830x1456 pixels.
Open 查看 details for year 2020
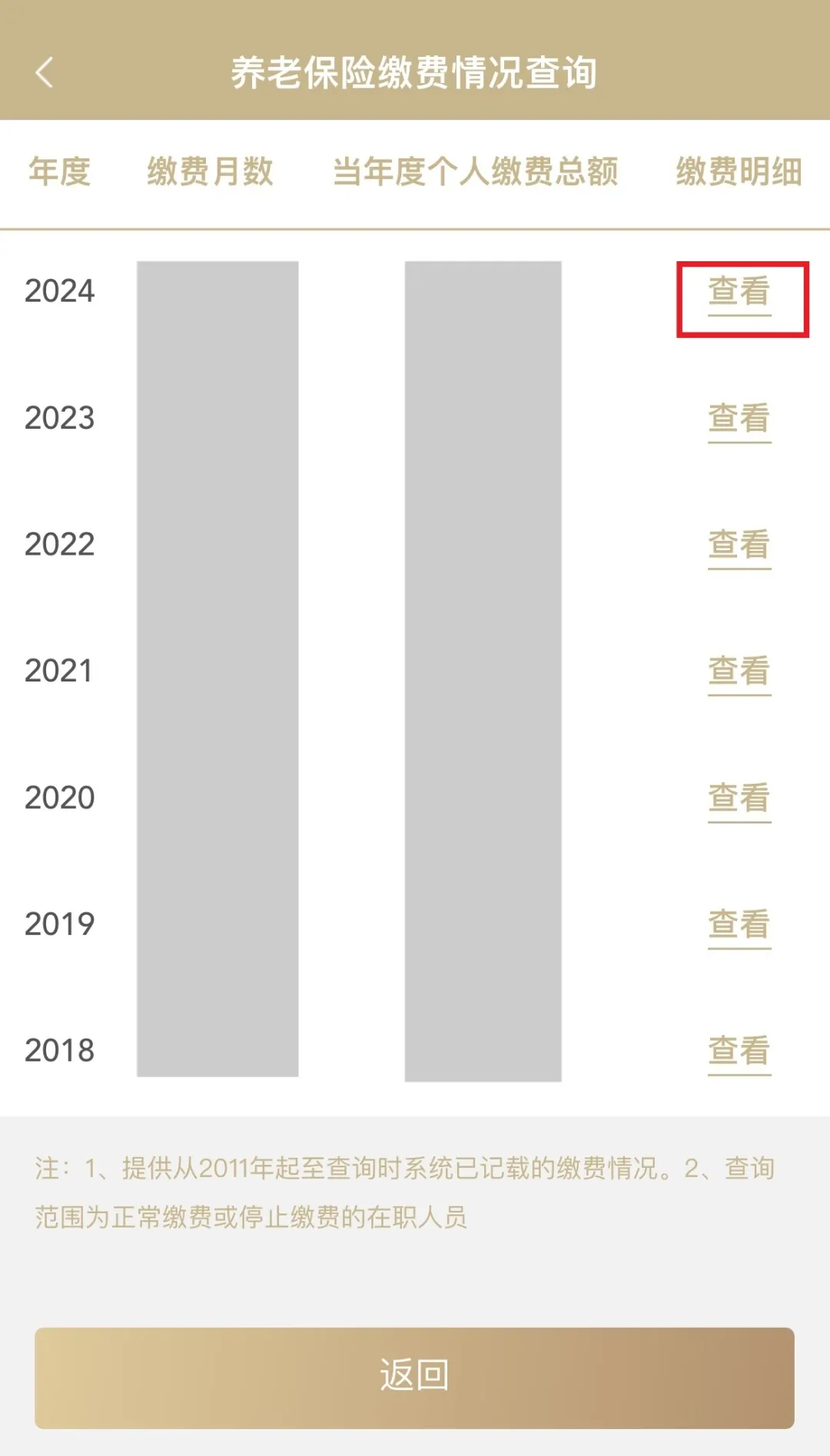[x=739, y=799]
